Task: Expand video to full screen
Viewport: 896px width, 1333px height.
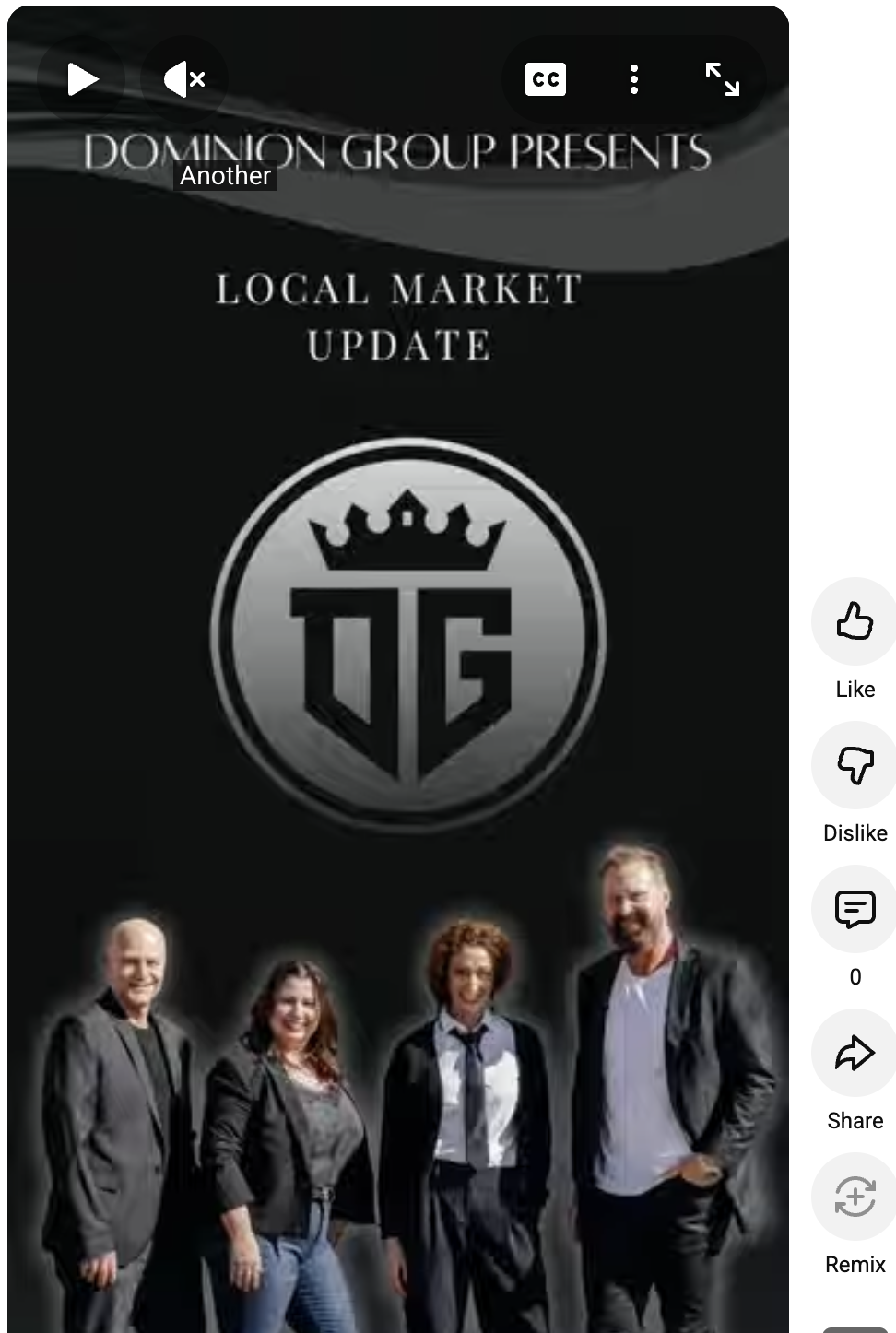Action: point(722,79)
